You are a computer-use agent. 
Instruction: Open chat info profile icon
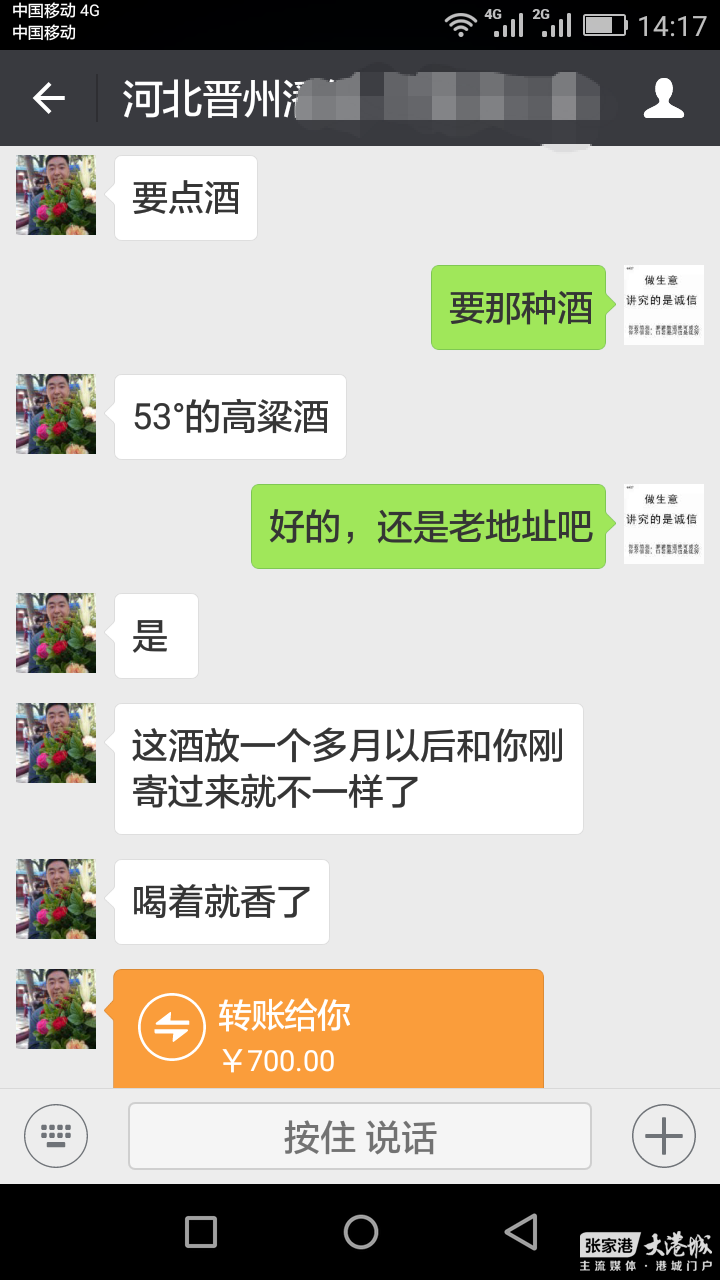coord(663,98)
